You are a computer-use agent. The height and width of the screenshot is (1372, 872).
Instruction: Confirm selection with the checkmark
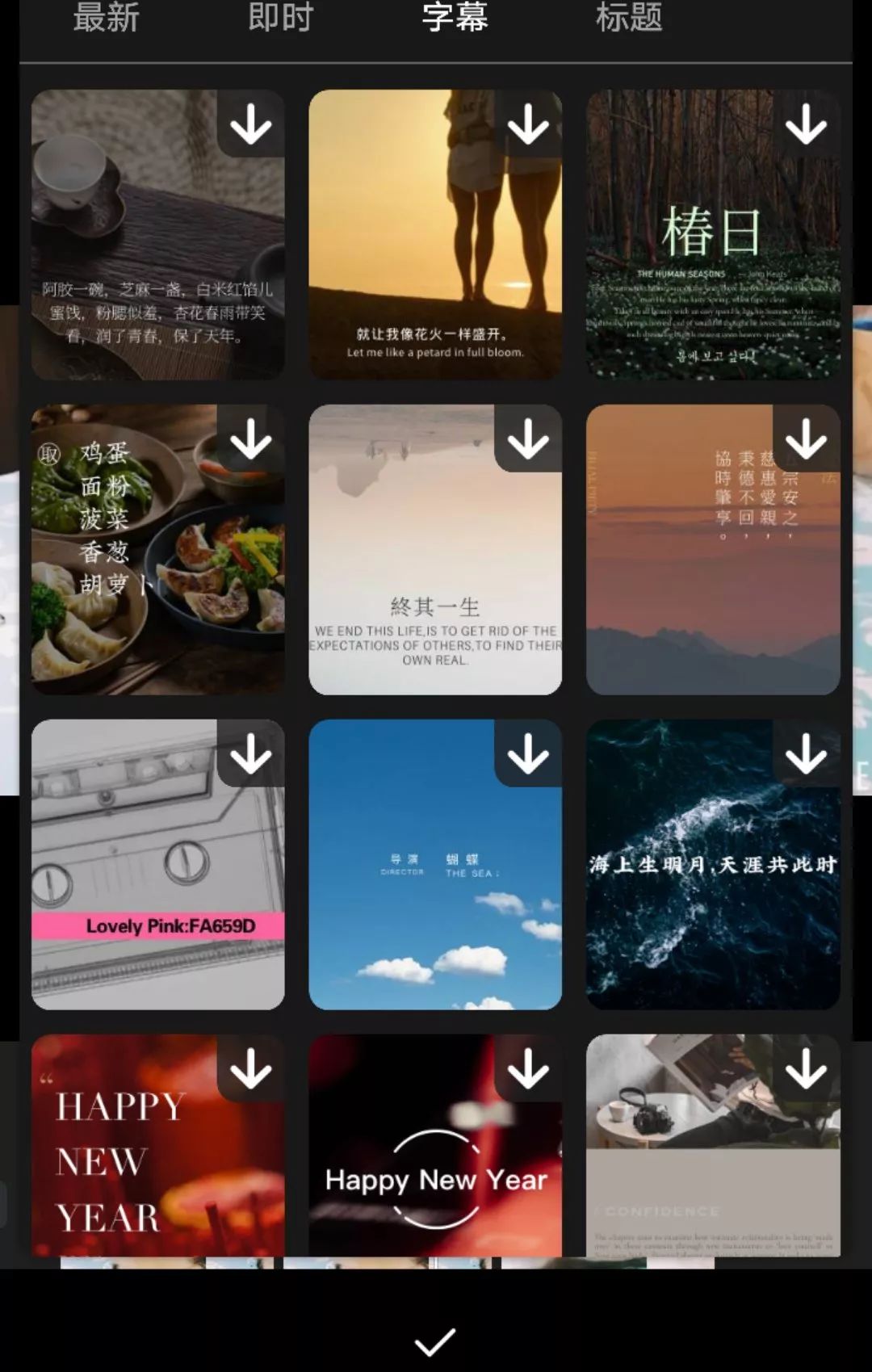point(435,1342)
